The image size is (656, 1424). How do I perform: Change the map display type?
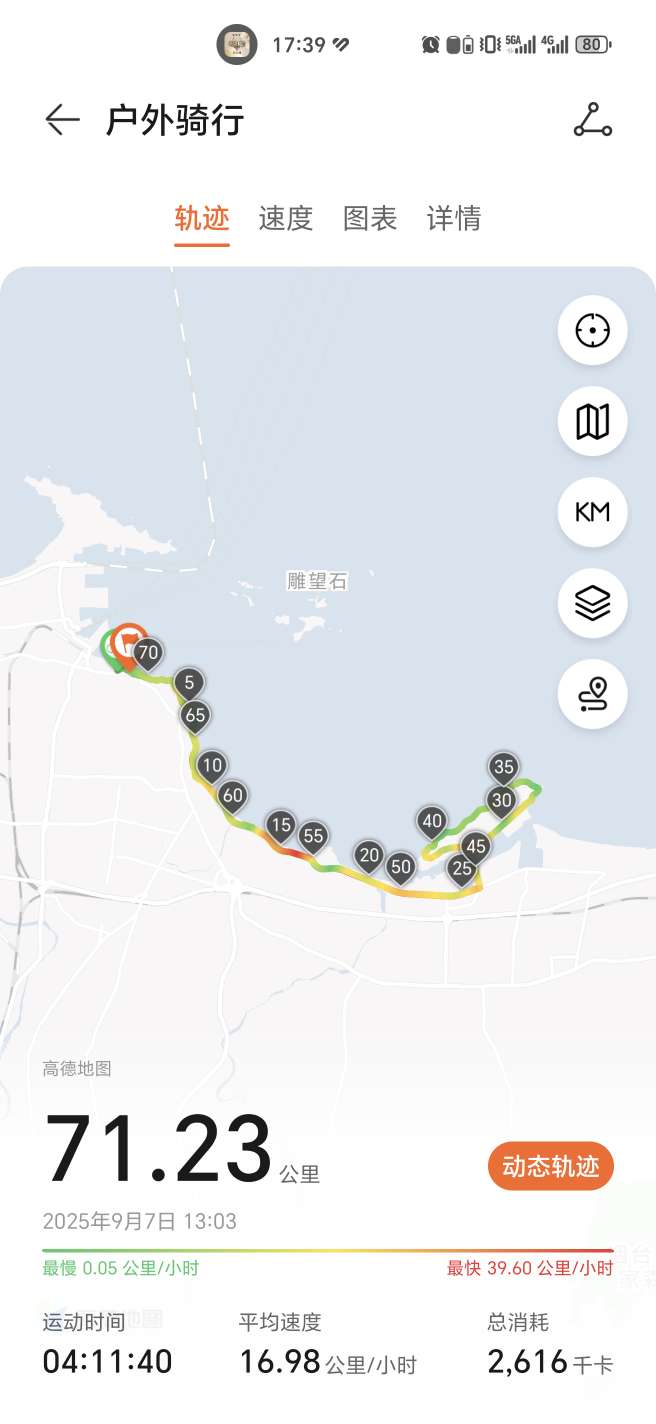(592, 421)
